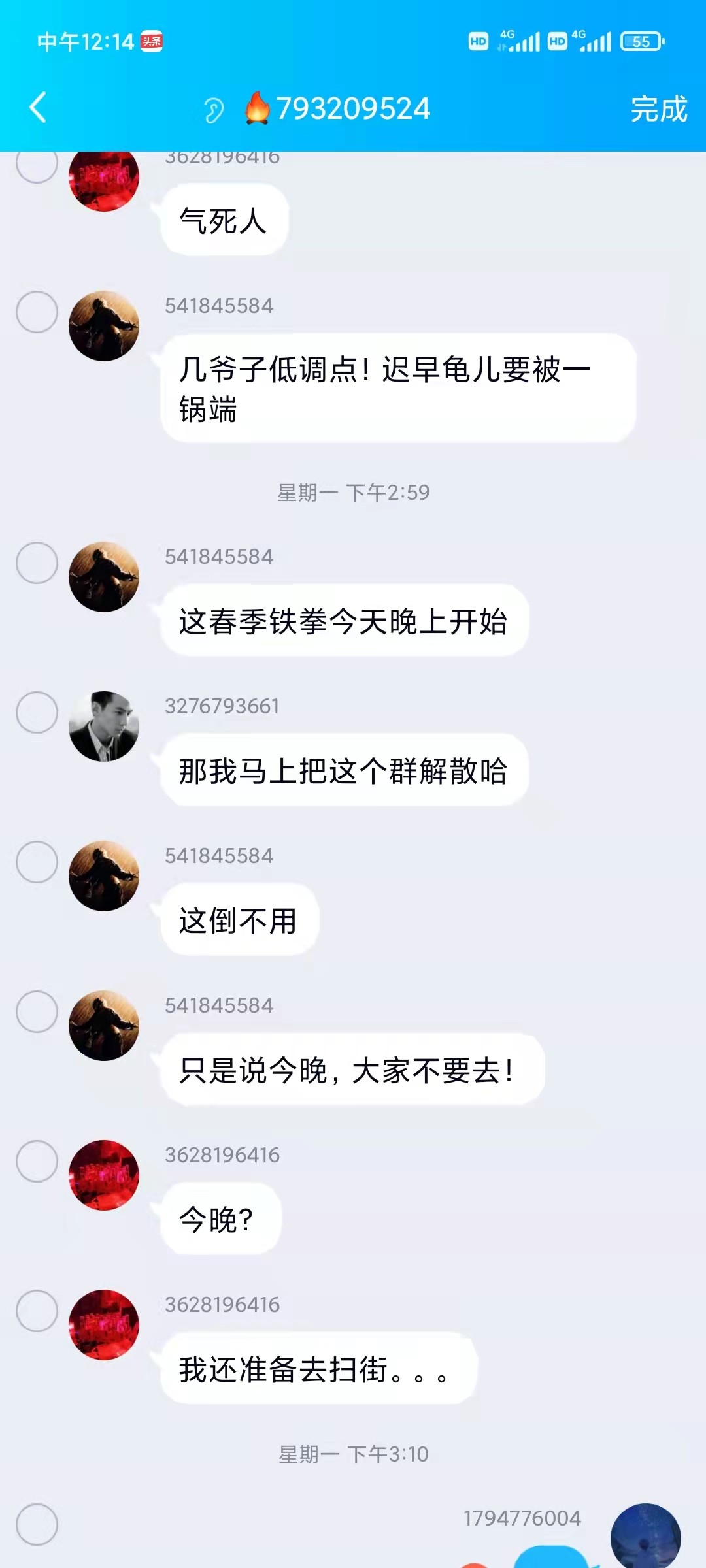Select the message "几爷子低调点！迟早龟儿要被一锅端"
Image resolution: width=706 pixels, height=1568 pixels.
[x=37, y=312]
